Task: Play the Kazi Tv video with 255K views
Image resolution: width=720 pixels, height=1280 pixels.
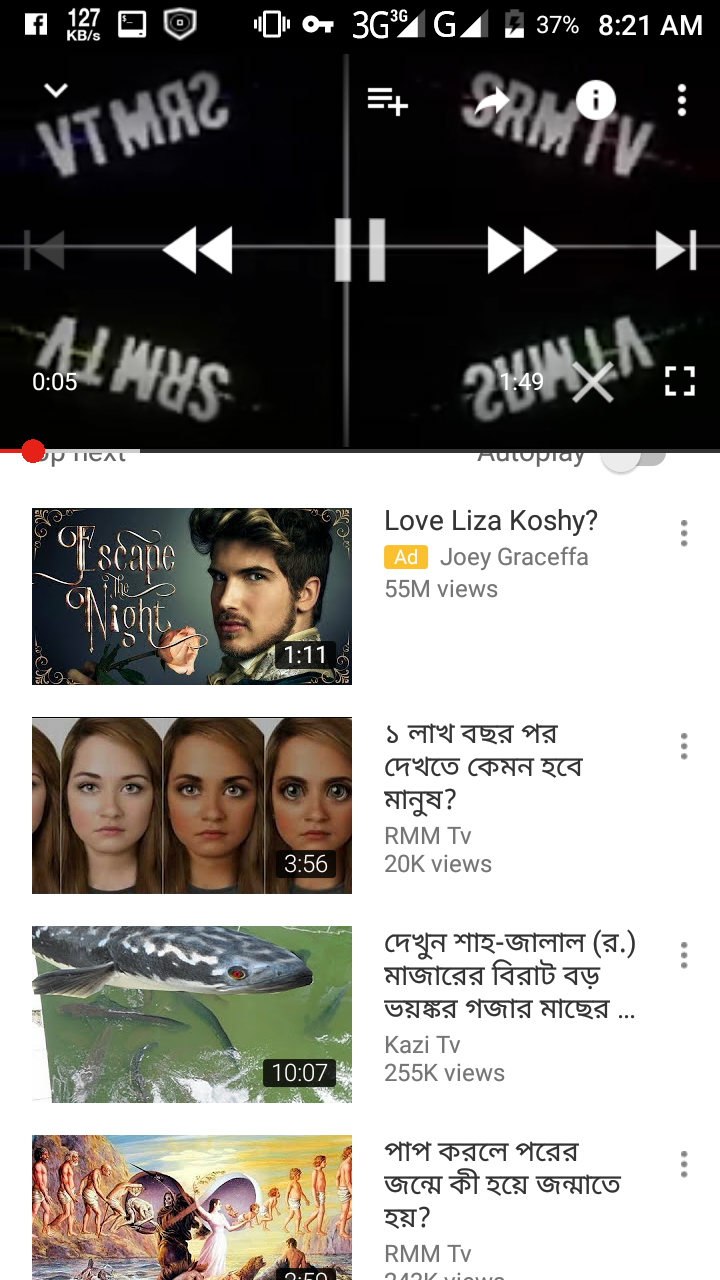Action: [x=192, y=1014]
